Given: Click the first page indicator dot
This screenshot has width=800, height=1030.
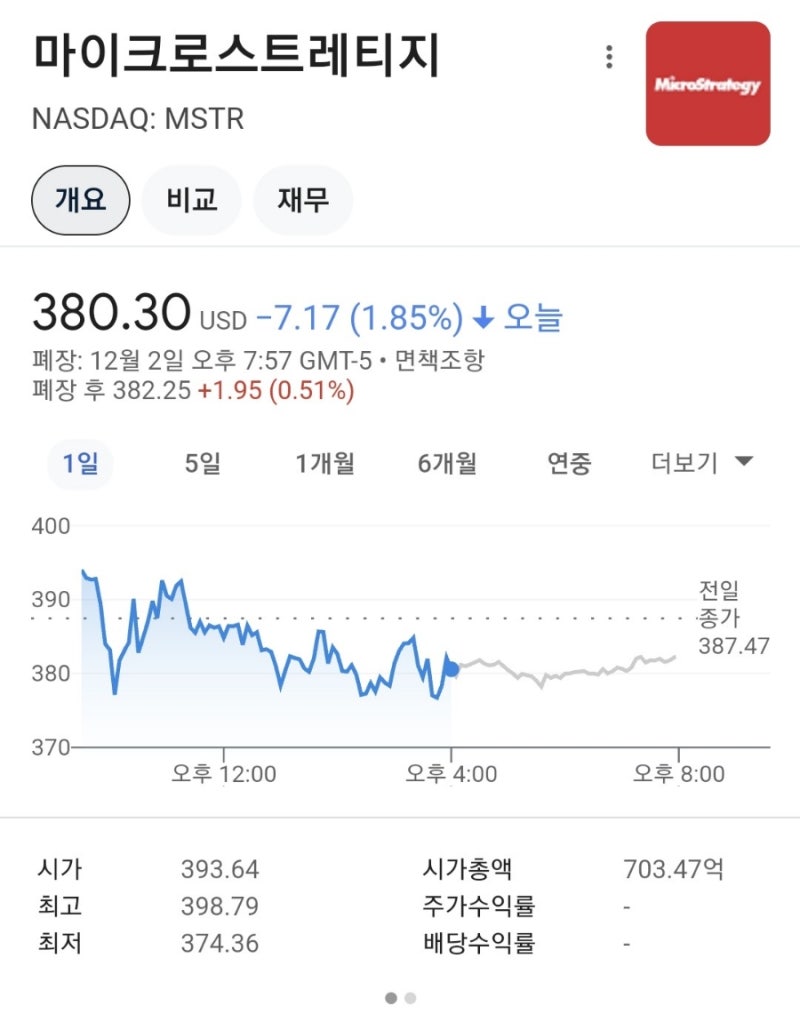Looking at the screenshot, I should click(x=390, y=996).
